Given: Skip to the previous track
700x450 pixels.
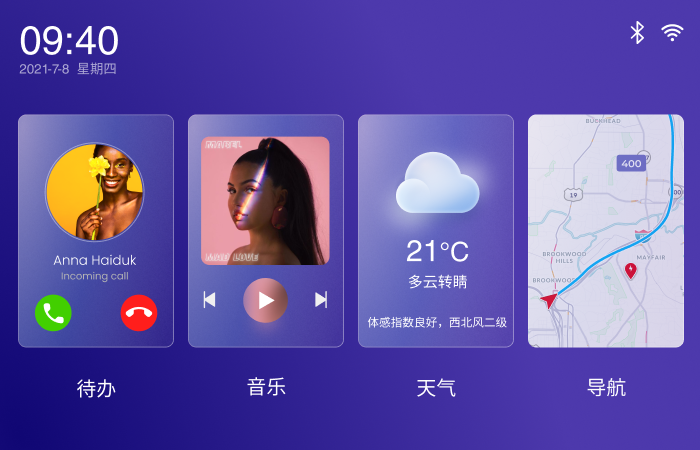Looking at the screenshot, I should [x=209, y=300].
